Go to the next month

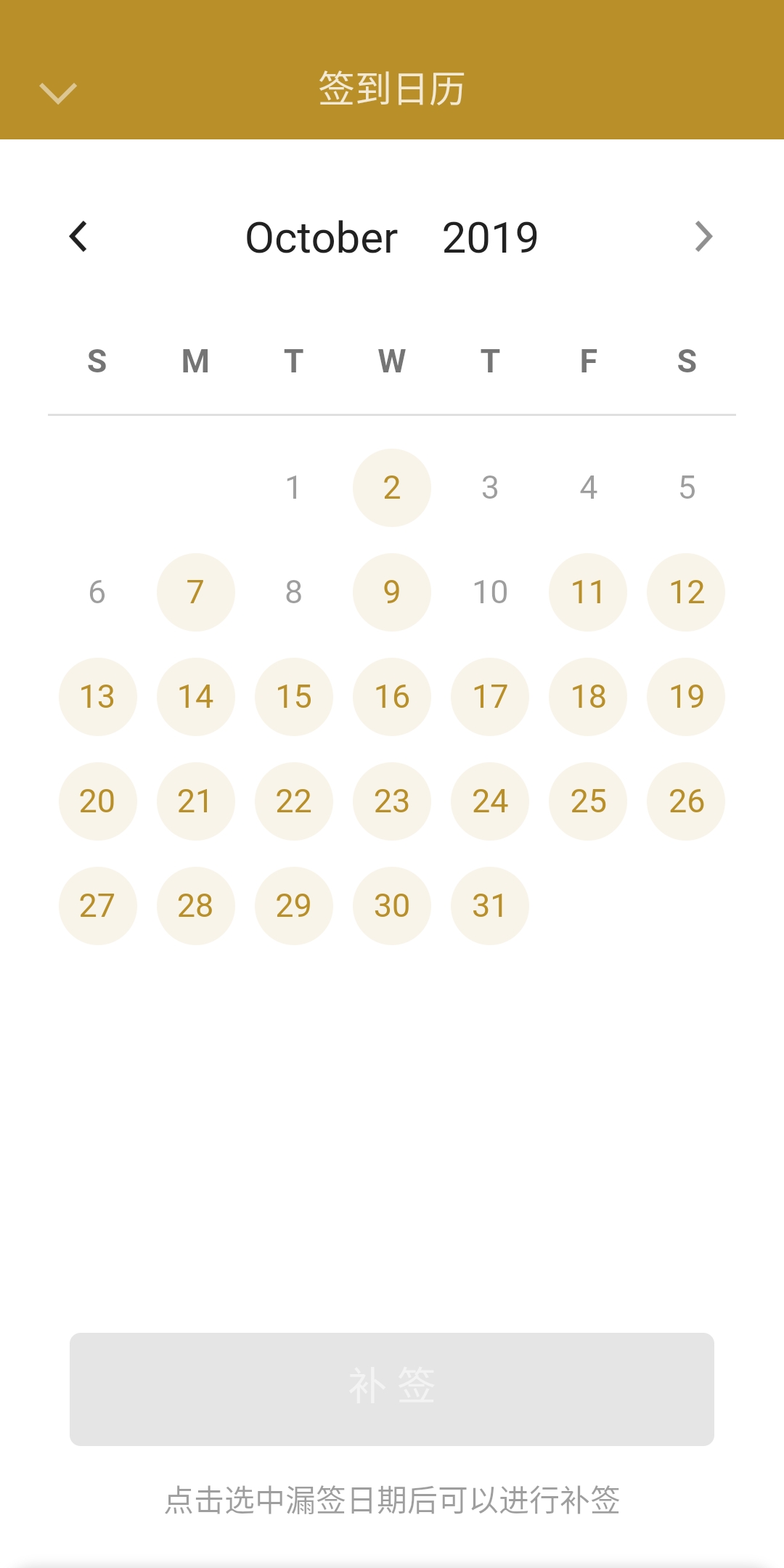coord(703,237)
